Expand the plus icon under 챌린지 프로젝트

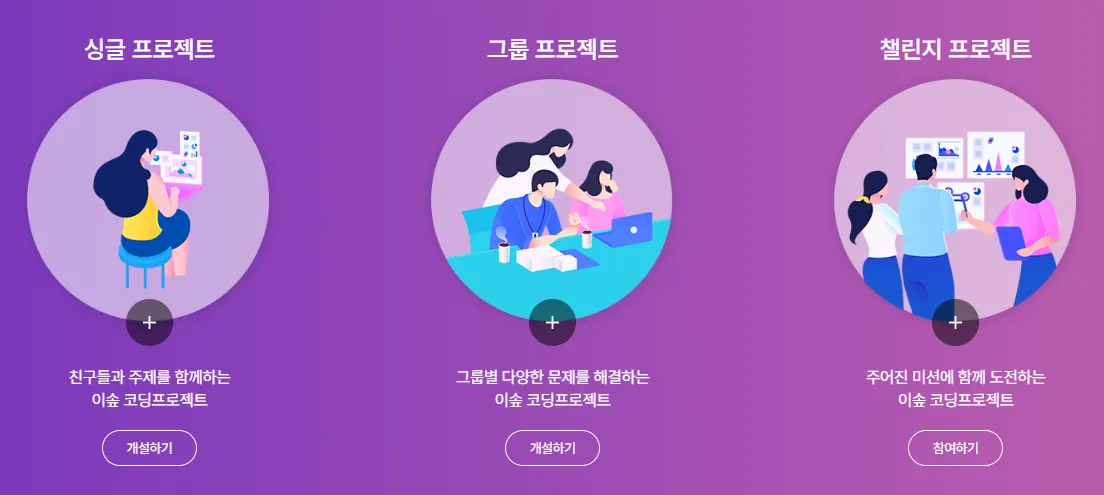point(955,322)
